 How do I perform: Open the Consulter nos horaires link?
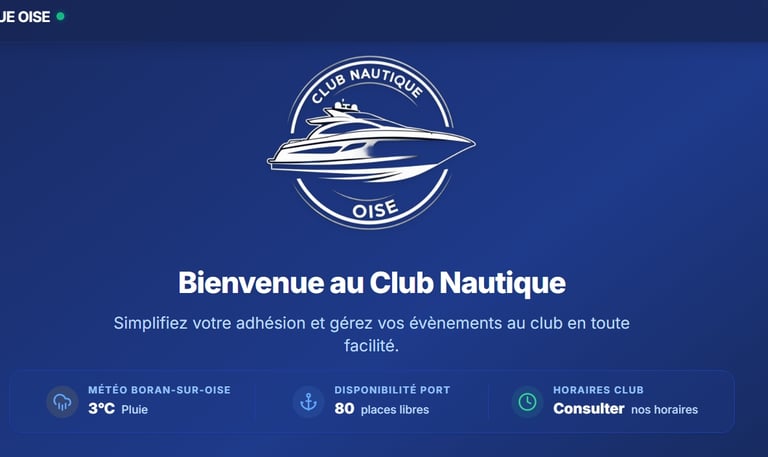(625, 409)
